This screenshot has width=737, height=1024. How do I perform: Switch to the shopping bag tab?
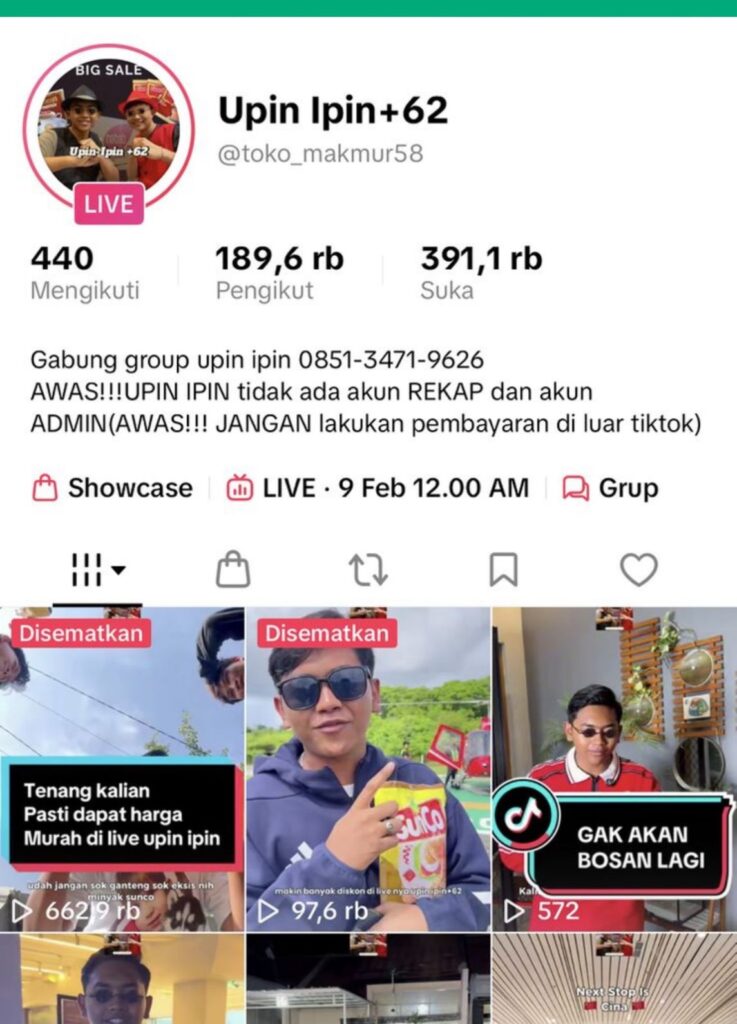point(233,570)
